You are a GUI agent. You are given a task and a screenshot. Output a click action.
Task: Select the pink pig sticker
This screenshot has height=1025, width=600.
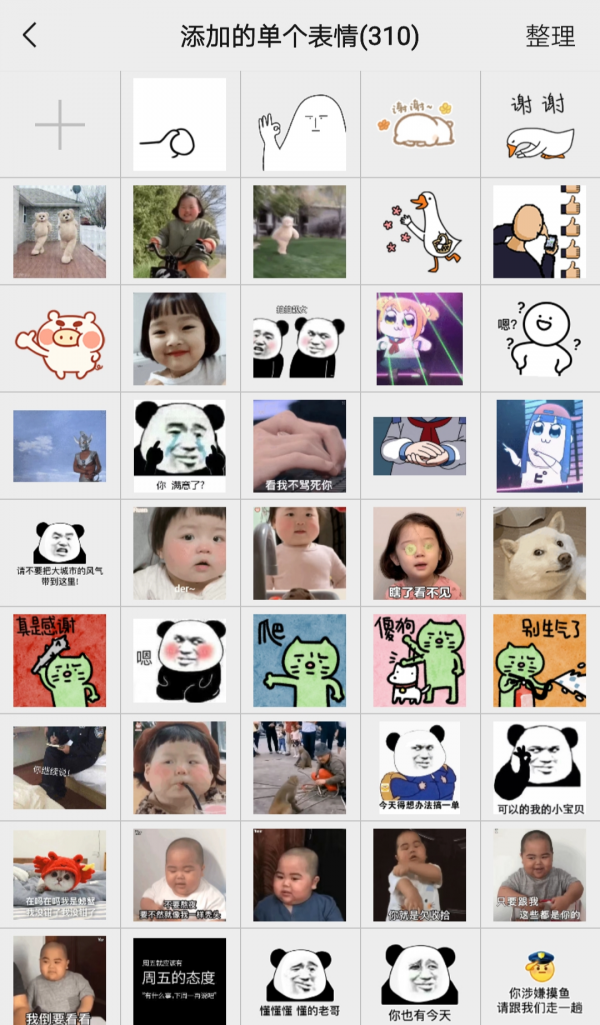coord(60,339)
